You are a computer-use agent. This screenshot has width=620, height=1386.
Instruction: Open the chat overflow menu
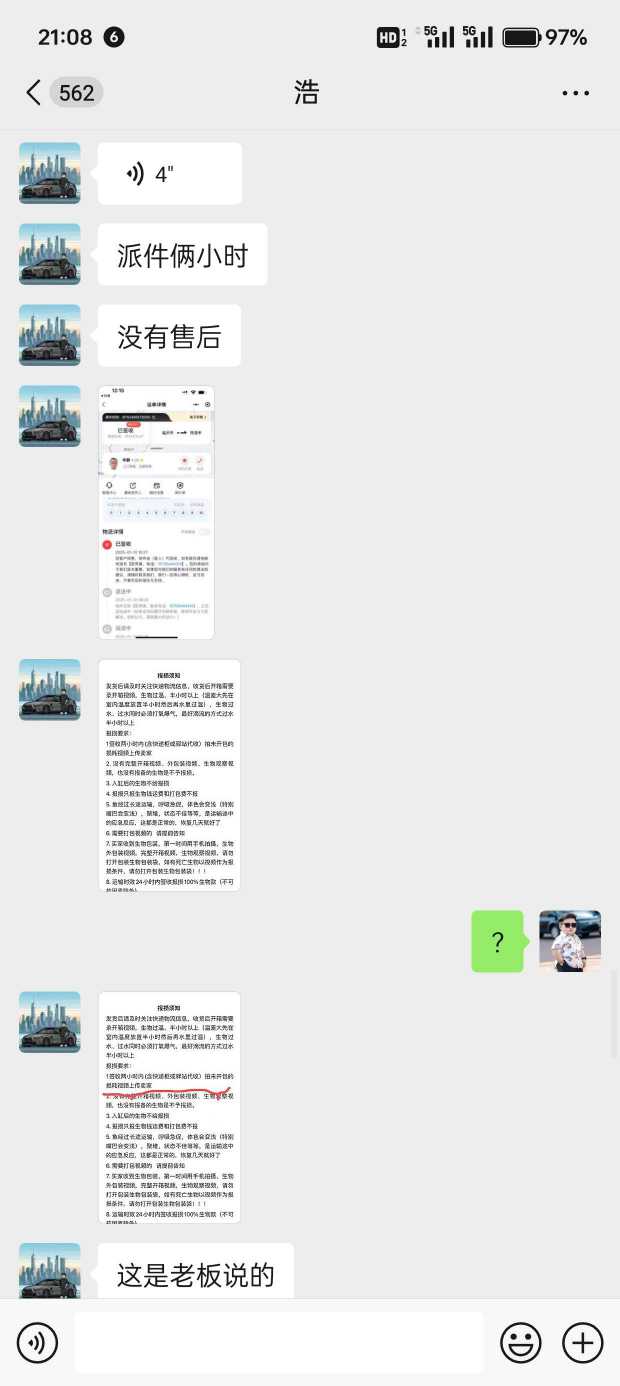click(575, 93)
